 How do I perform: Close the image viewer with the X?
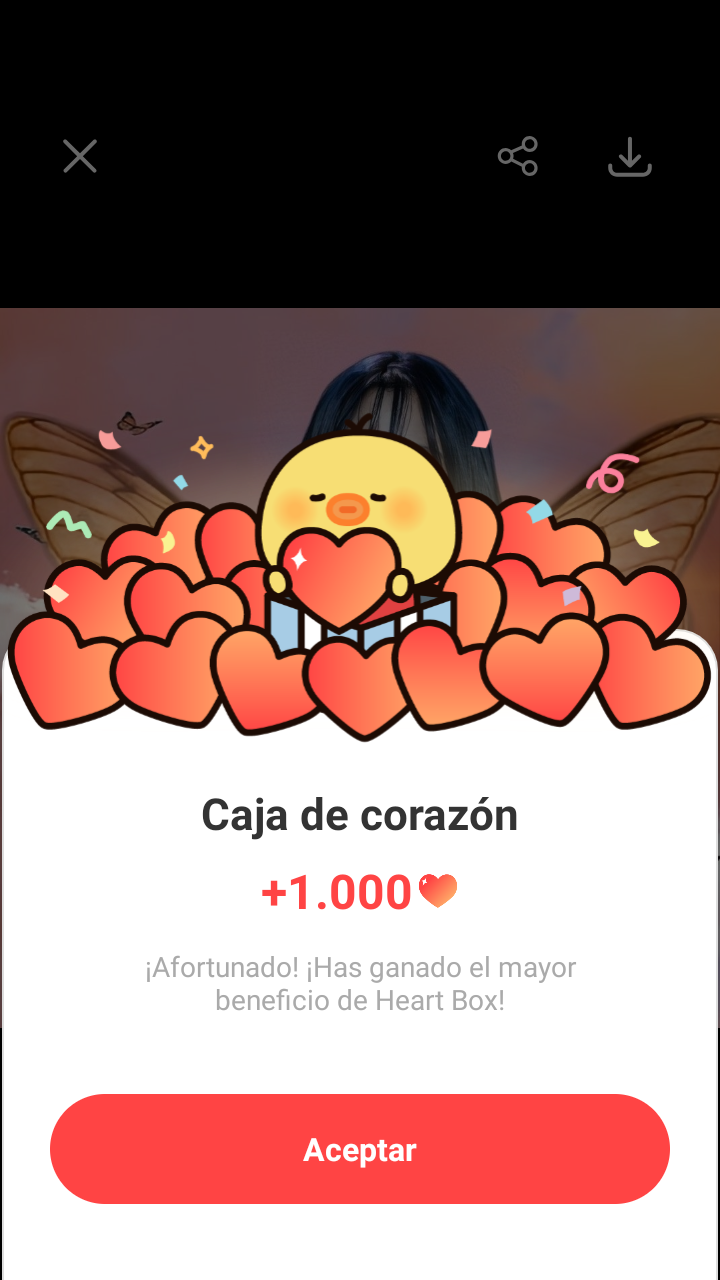[80, 157]
